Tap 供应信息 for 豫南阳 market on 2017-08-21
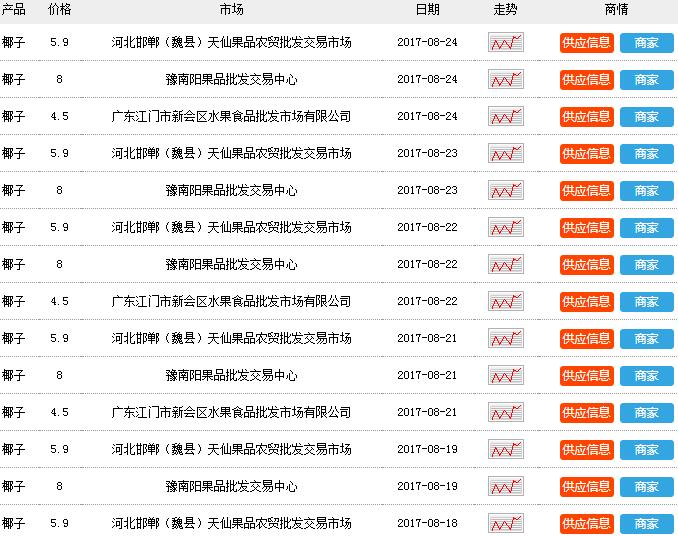 [586, 376]
